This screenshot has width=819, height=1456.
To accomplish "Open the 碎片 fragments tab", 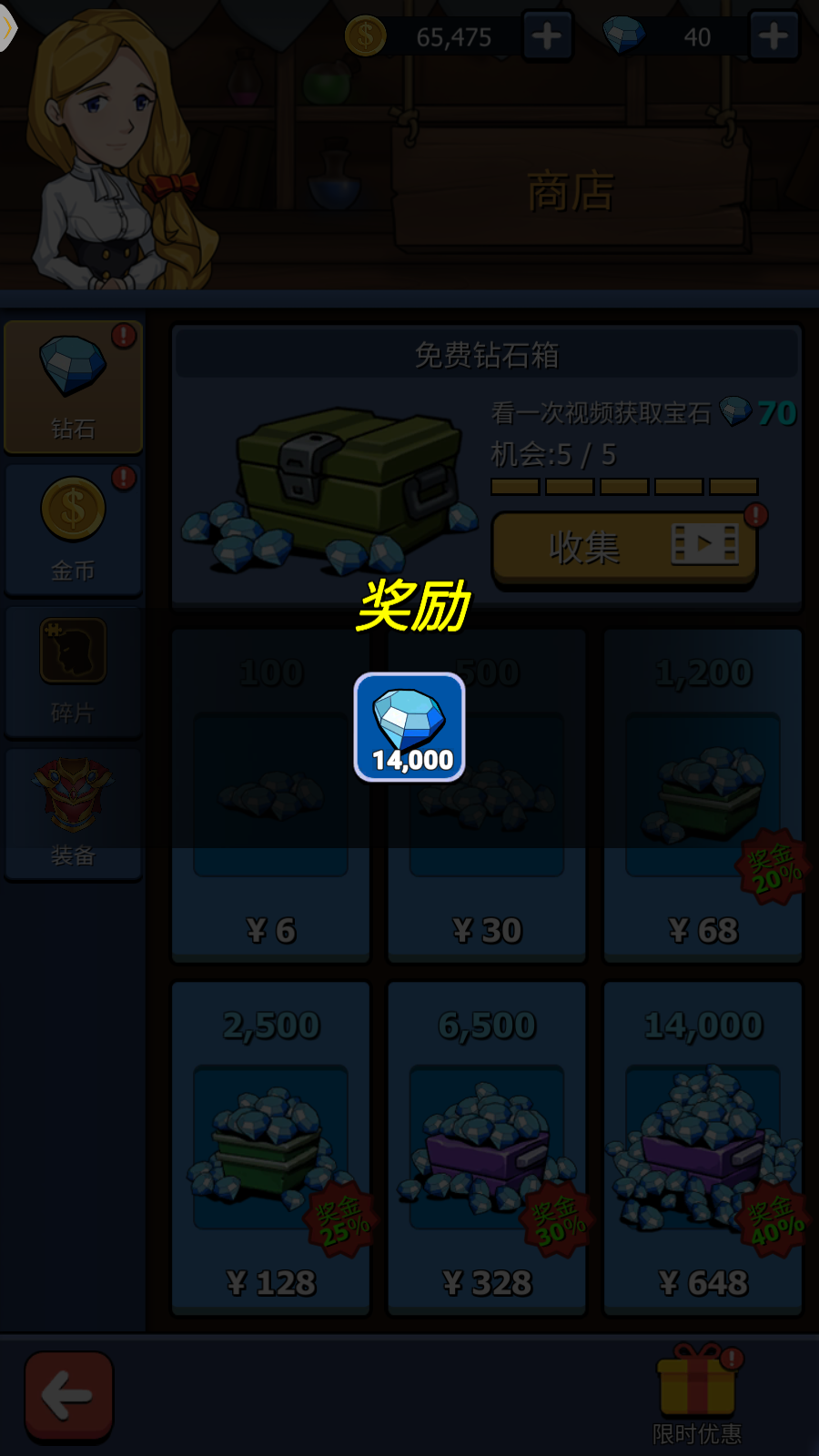I will (x=73, y=672).
